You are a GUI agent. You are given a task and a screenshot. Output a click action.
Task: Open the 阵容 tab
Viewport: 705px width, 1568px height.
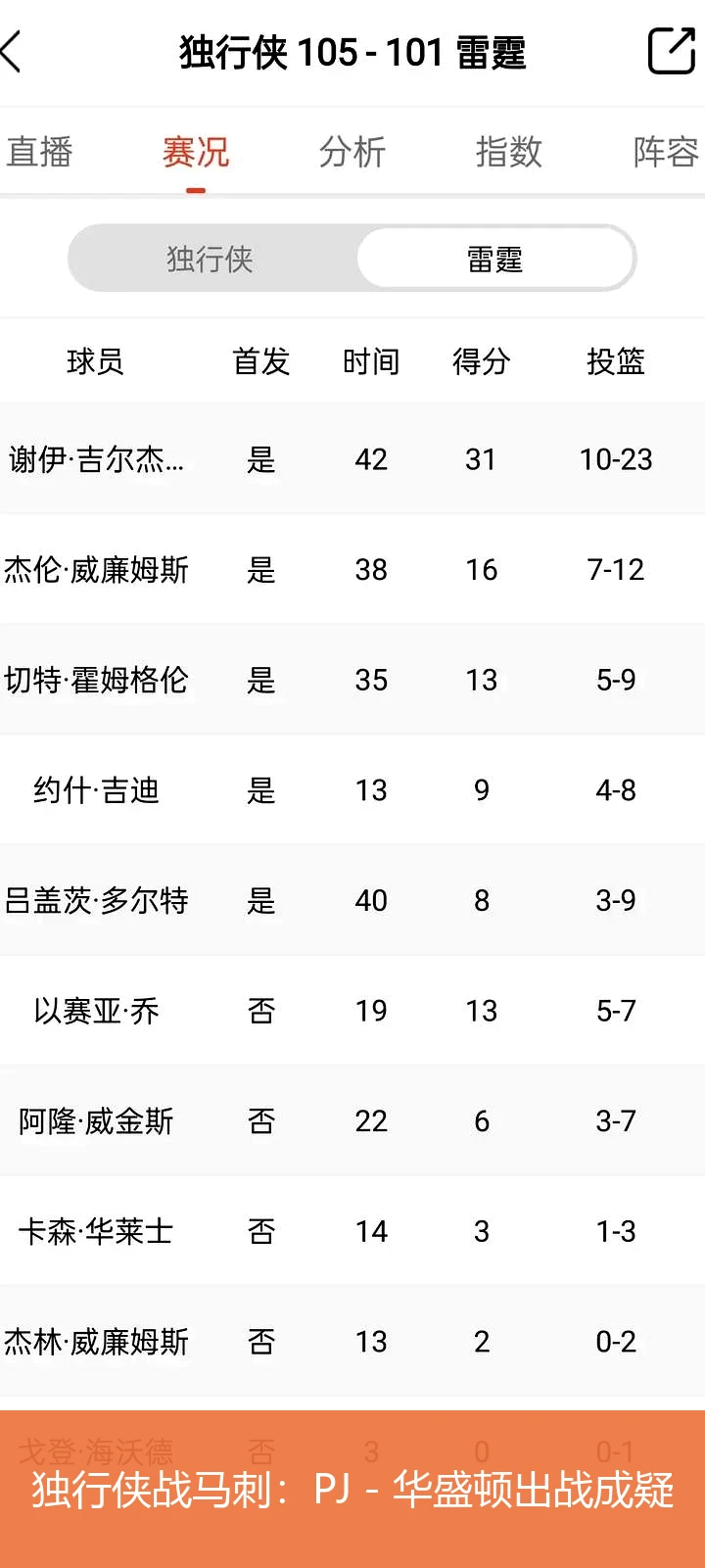coord(666,152)
